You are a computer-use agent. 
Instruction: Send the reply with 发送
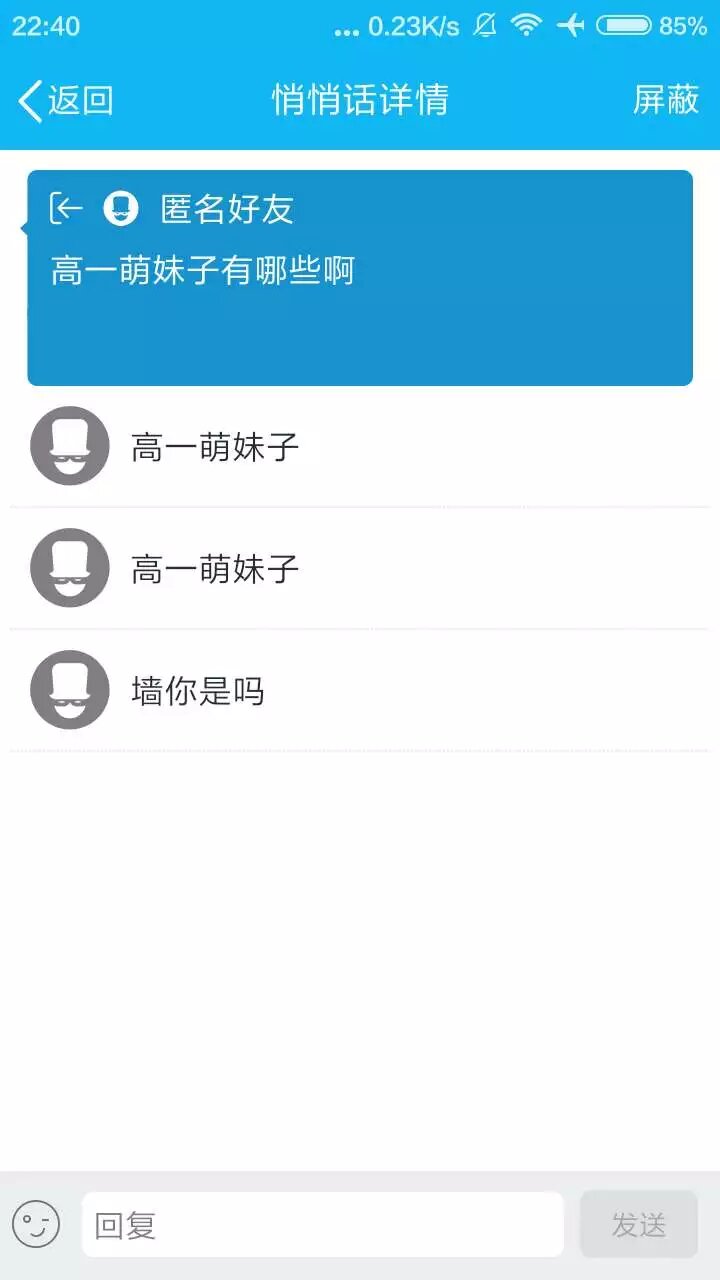[638, 1224]
